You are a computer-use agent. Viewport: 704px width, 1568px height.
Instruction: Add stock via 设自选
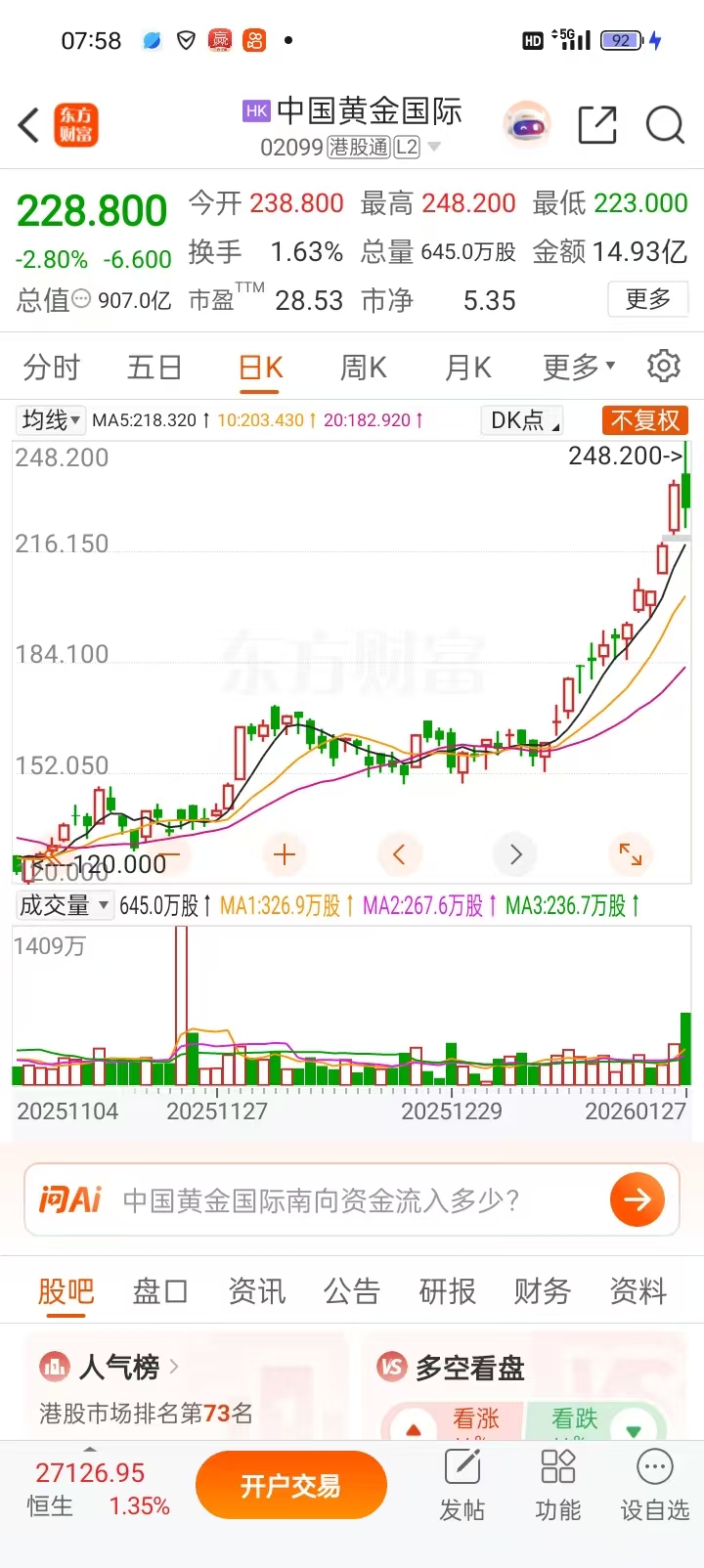coord(654,1486)
